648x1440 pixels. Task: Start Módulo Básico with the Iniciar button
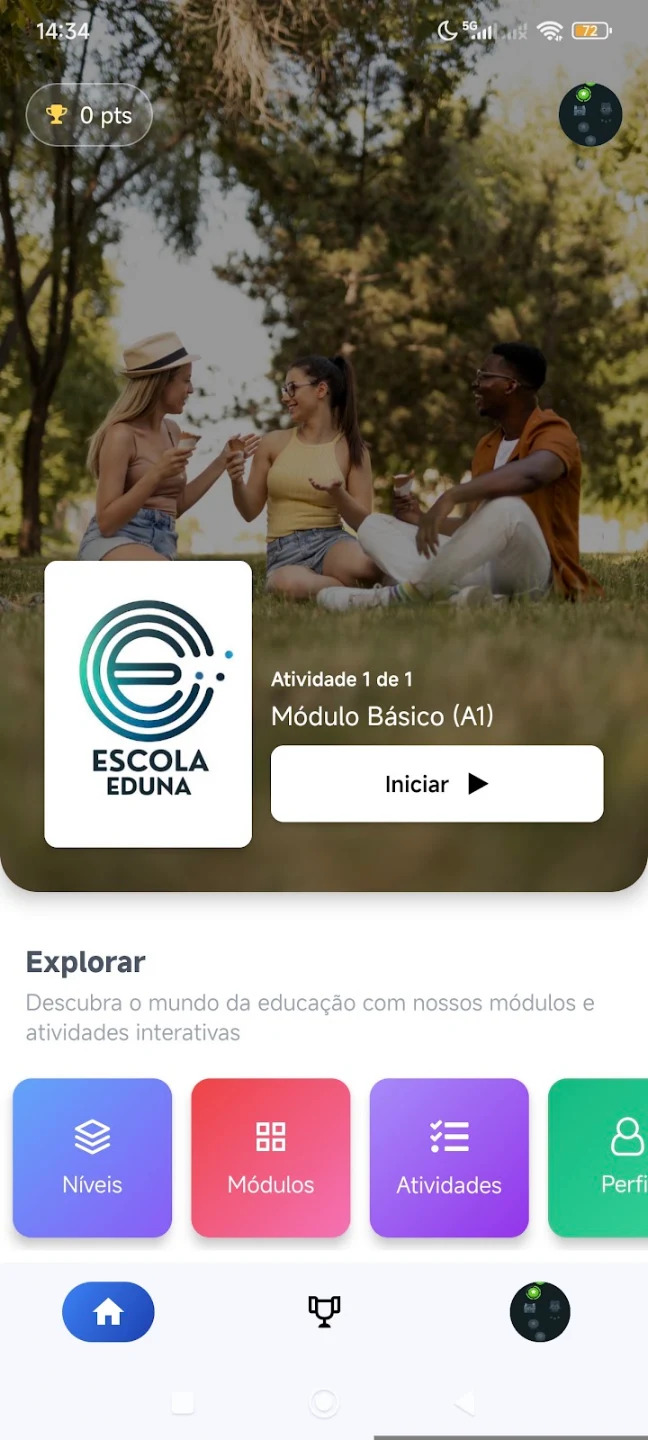(437, 784)
